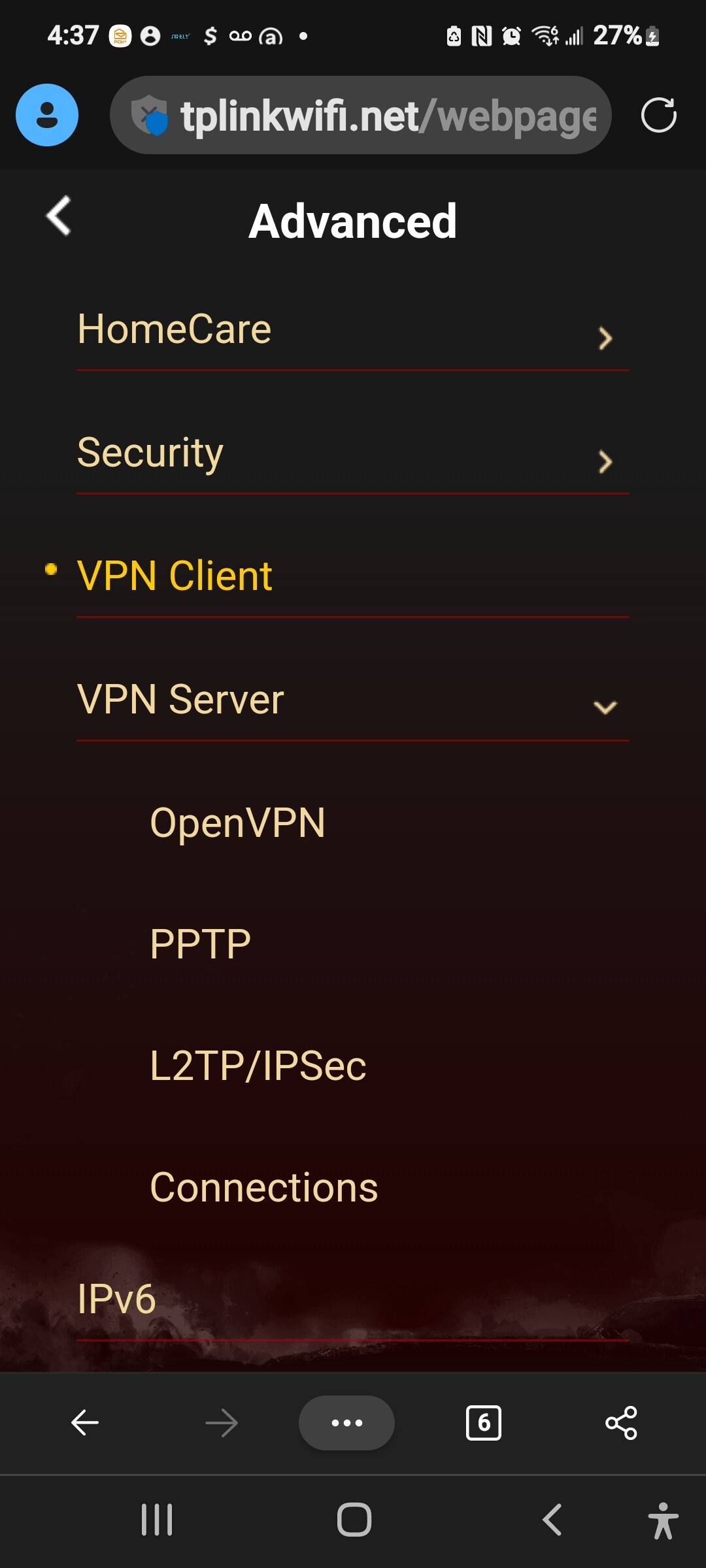Reload the current webpage

(x=658, y=116)
